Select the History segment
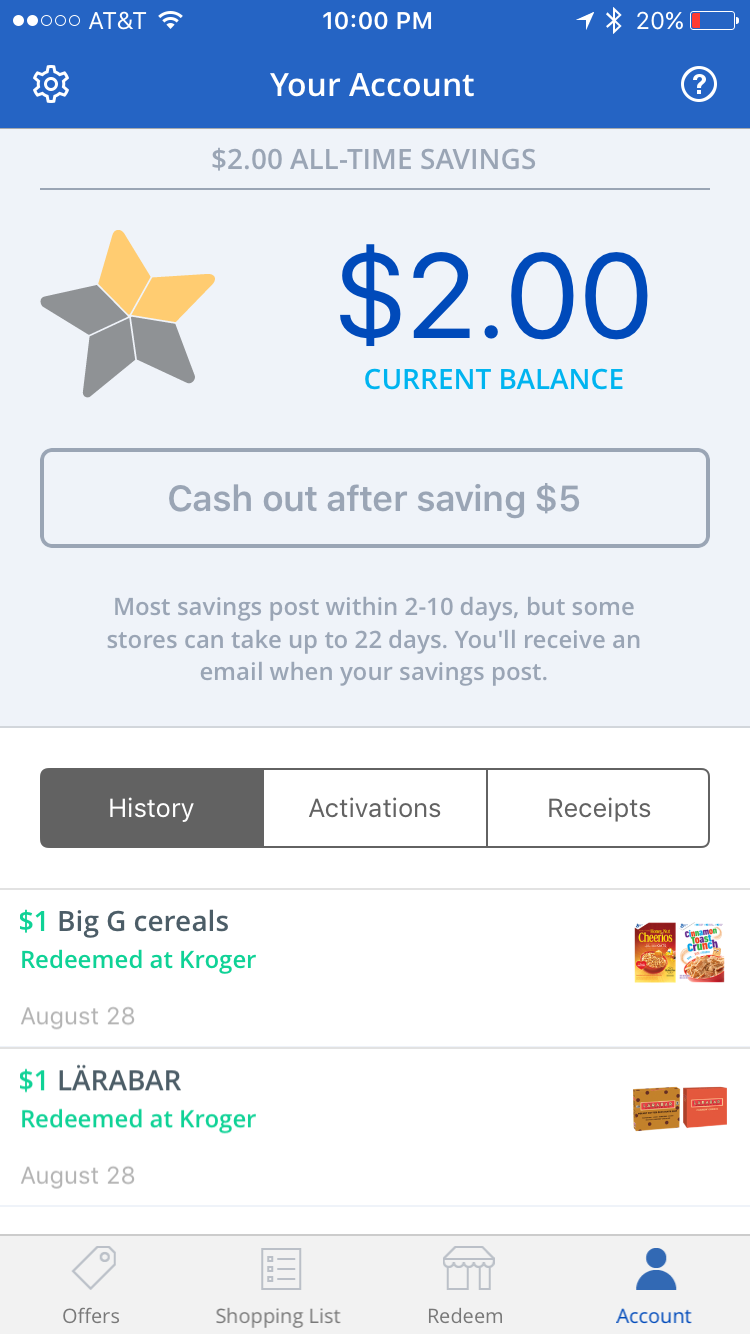 [152, 808]
